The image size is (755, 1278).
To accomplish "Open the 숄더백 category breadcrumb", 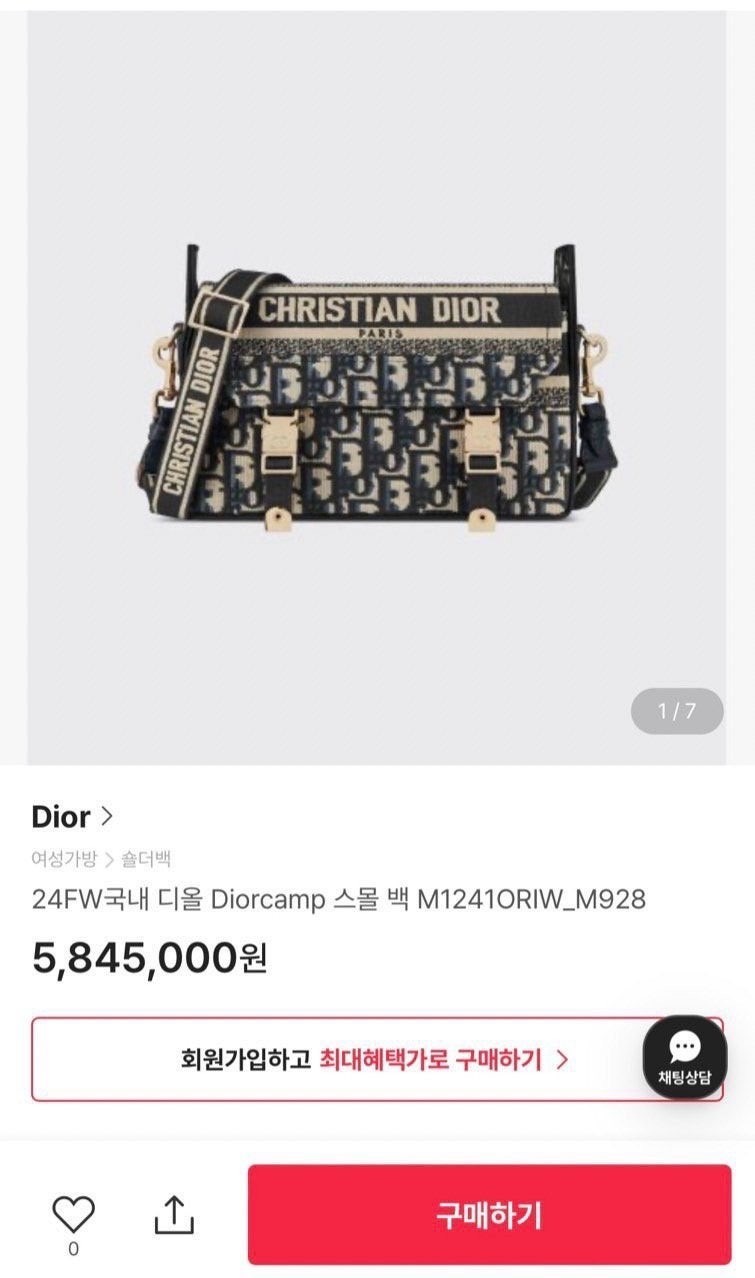I will click(146, 859).
